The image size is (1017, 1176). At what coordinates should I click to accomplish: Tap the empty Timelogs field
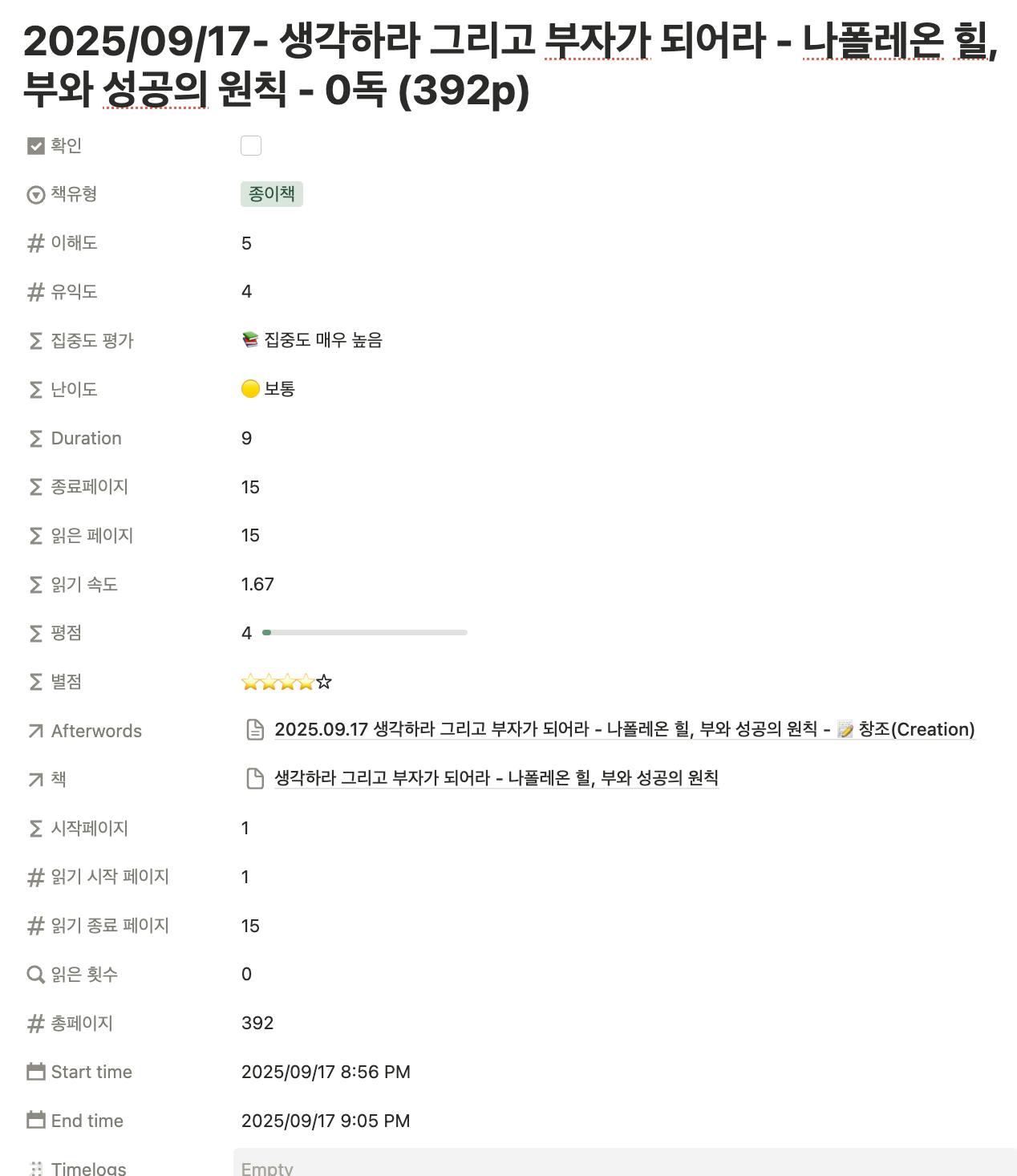point(624,1165)
